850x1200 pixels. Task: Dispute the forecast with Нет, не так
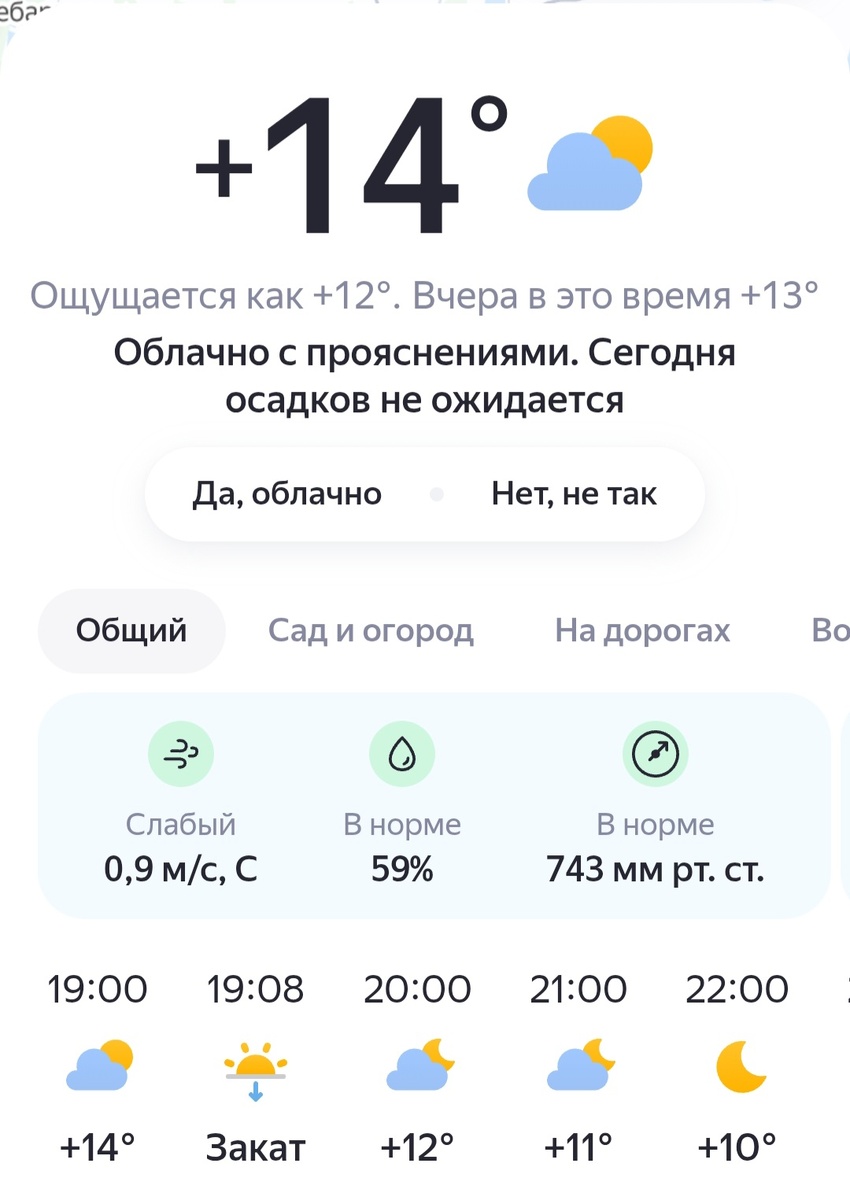[x=573, y=493]
